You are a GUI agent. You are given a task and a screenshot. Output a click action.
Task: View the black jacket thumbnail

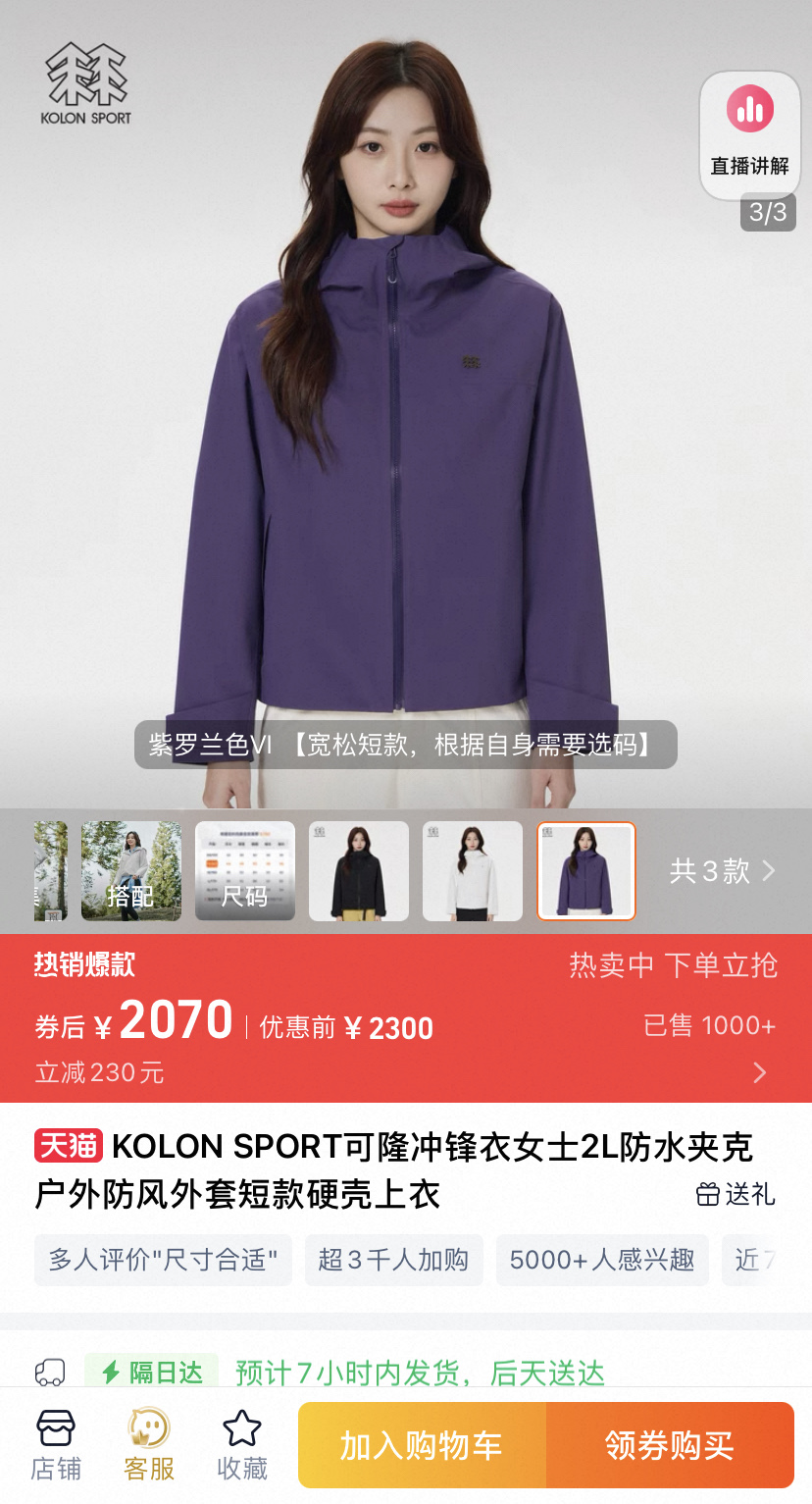[x=358, y=871]
